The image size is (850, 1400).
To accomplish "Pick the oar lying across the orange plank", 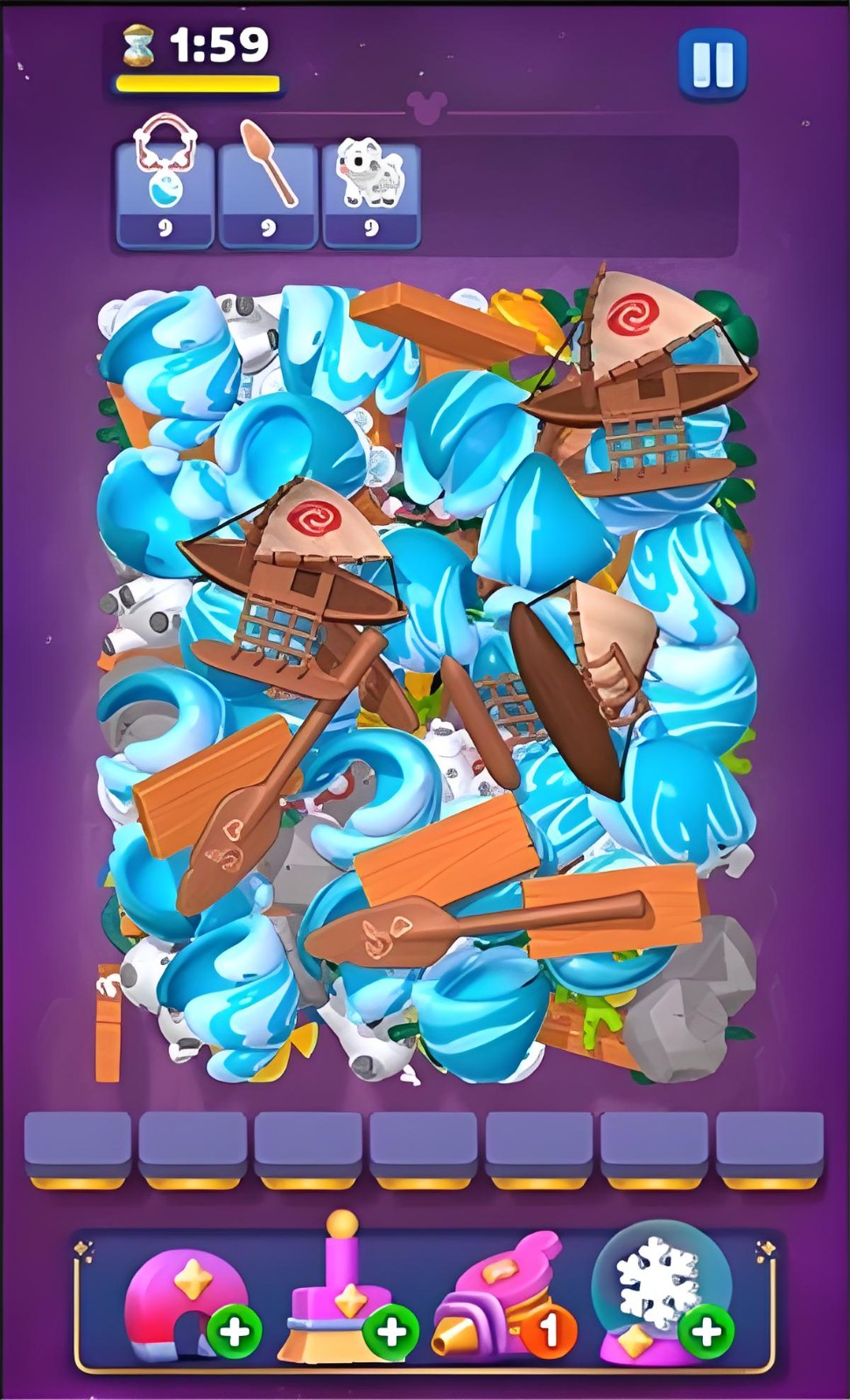I will pos(473,929).
